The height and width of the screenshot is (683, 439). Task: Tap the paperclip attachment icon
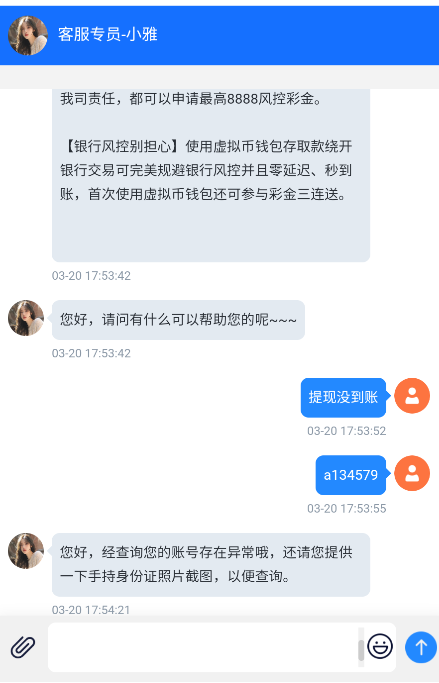[23, 647]
